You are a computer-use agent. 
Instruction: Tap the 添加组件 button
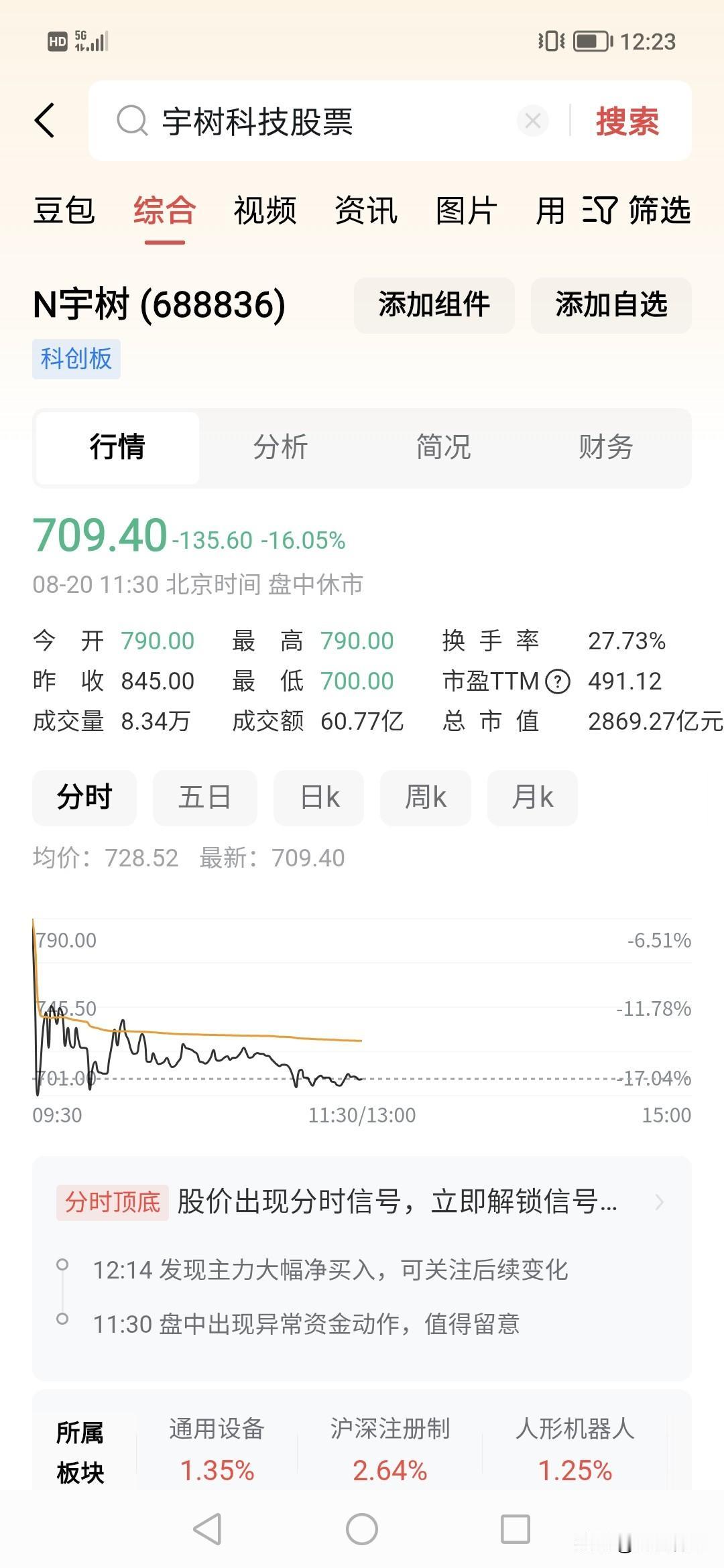434,305
